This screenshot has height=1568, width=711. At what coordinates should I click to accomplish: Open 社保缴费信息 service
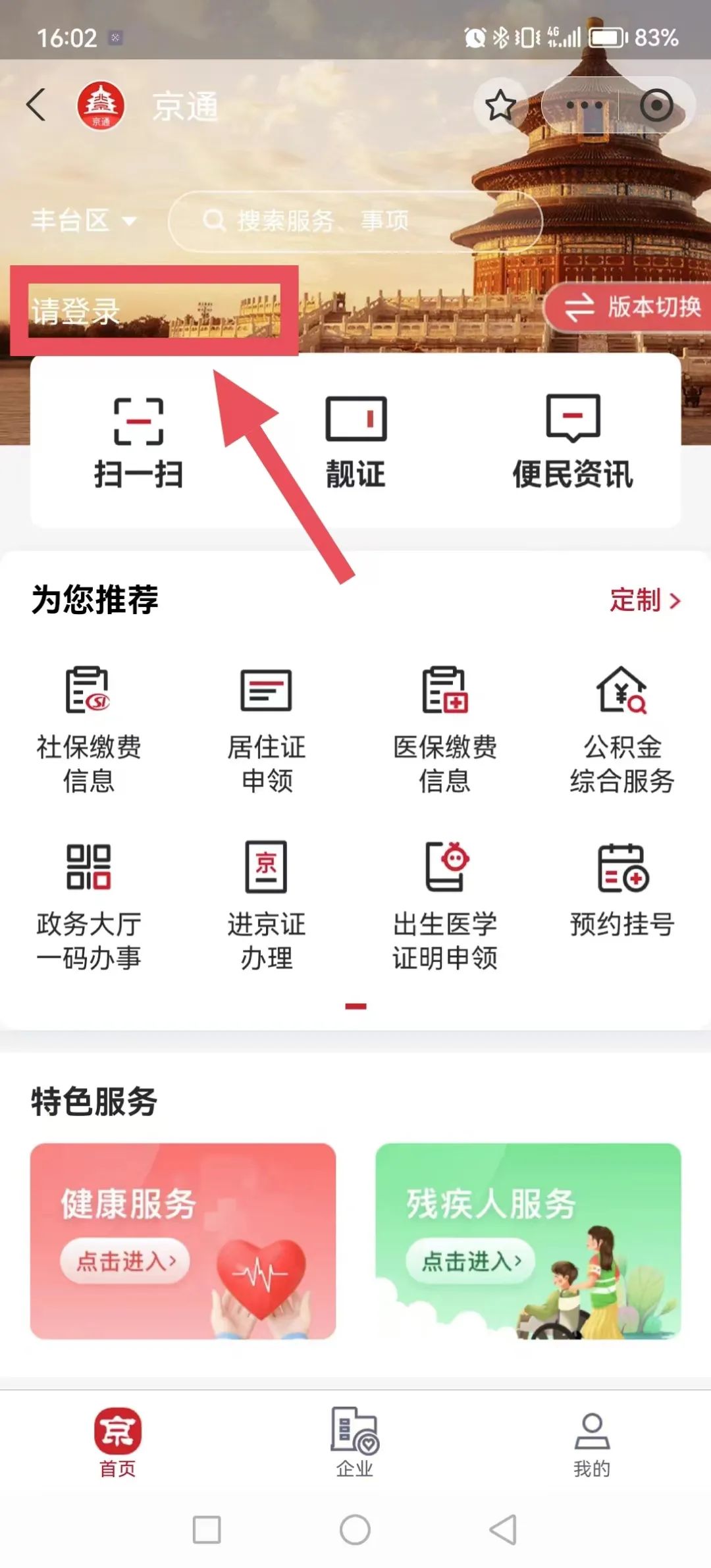pyautogui.click(x=88, y=728)
